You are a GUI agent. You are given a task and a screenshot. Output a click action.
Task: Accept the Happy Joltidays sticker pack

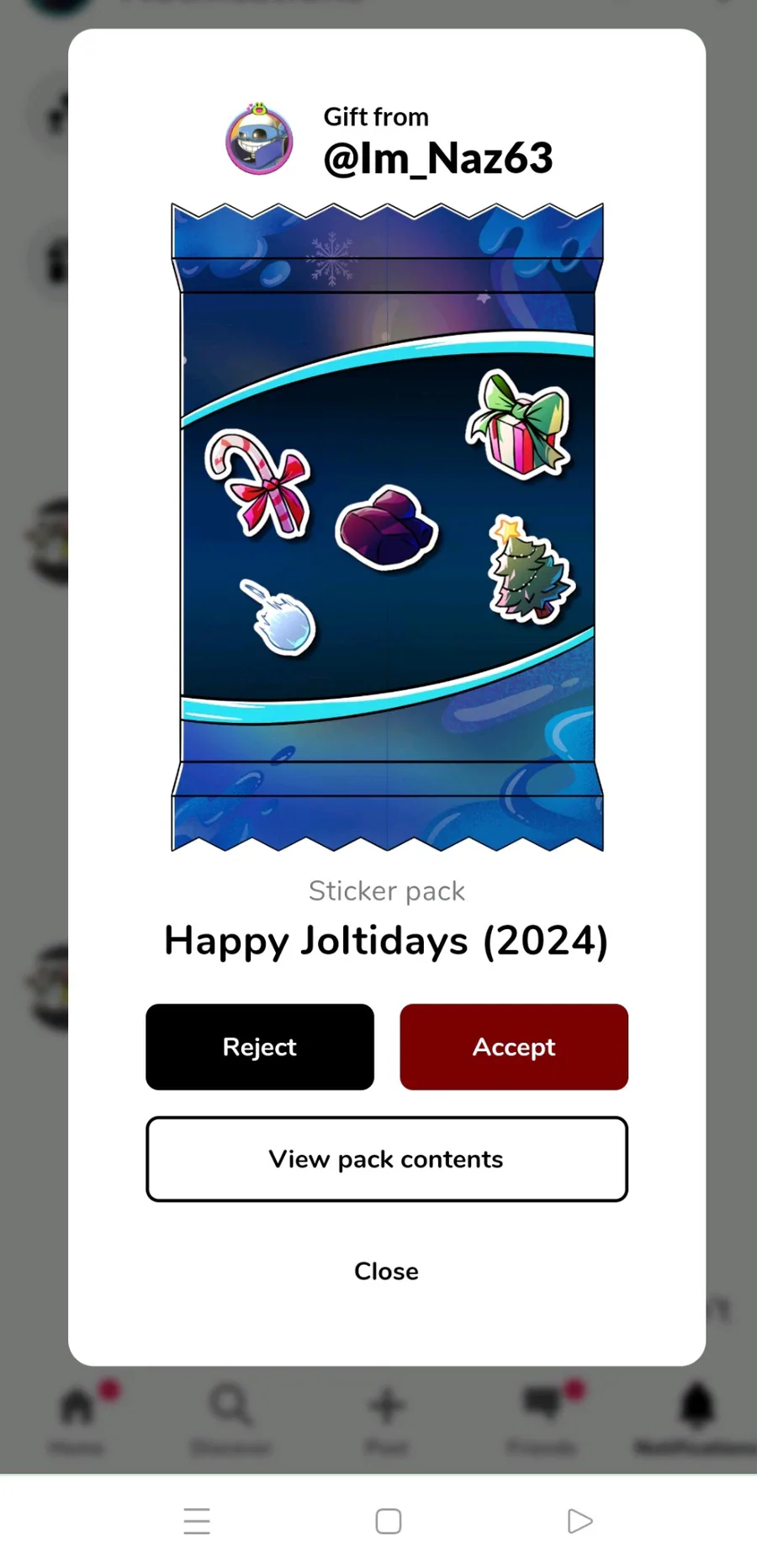514,1046
